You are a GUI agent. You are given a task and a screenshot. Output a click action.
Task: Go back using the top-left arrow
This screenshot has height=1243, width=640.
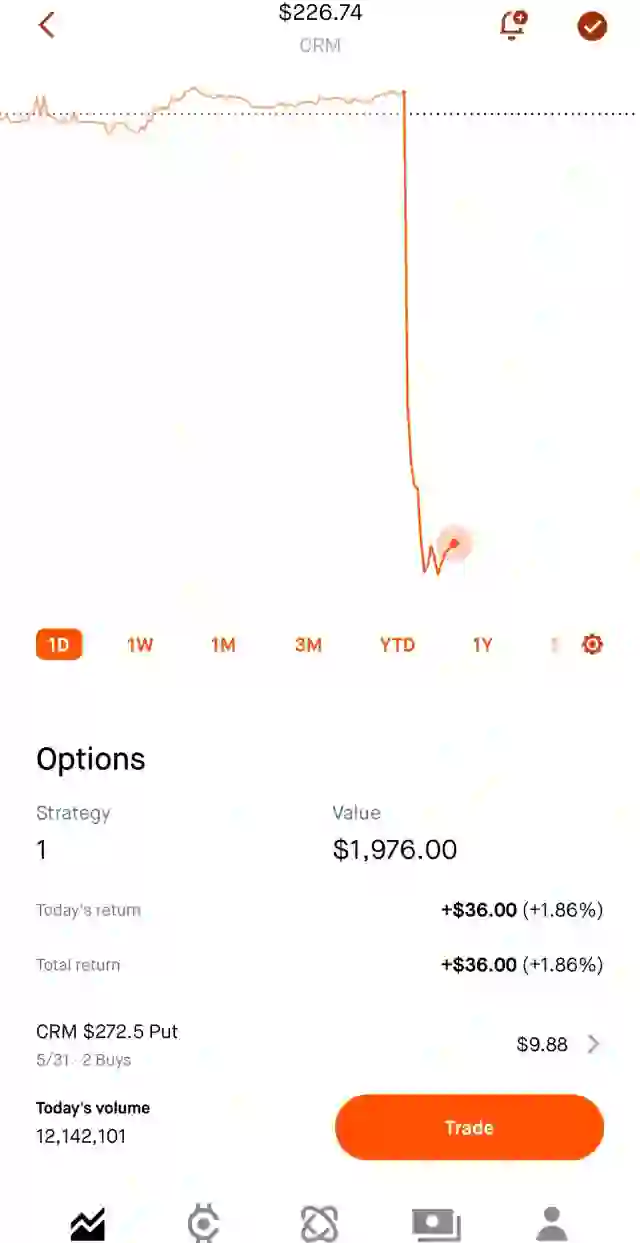click(x=46, y=25)
